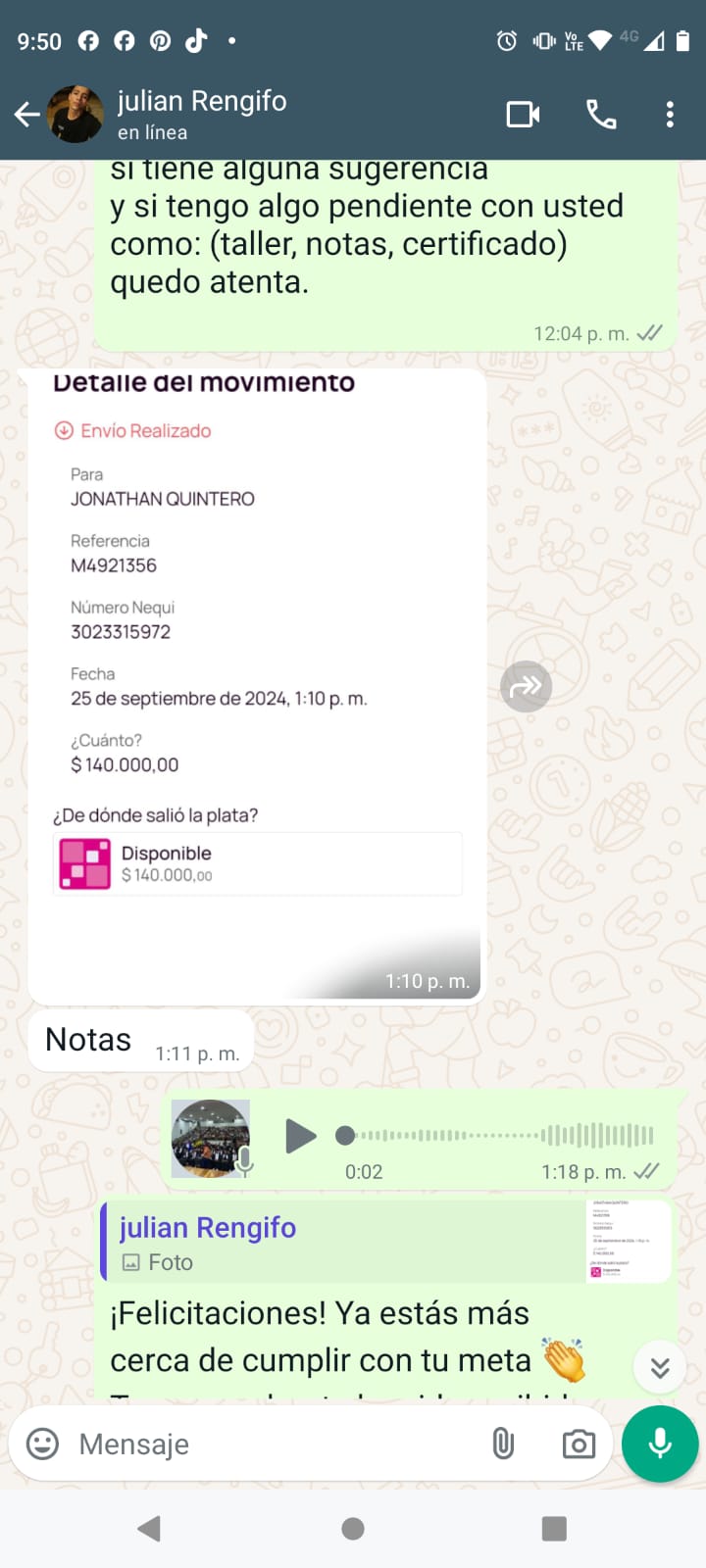Viewport: 706px width, 1568px height.
Task: Open the chat overflow menu
Action: tap(670, 116)
